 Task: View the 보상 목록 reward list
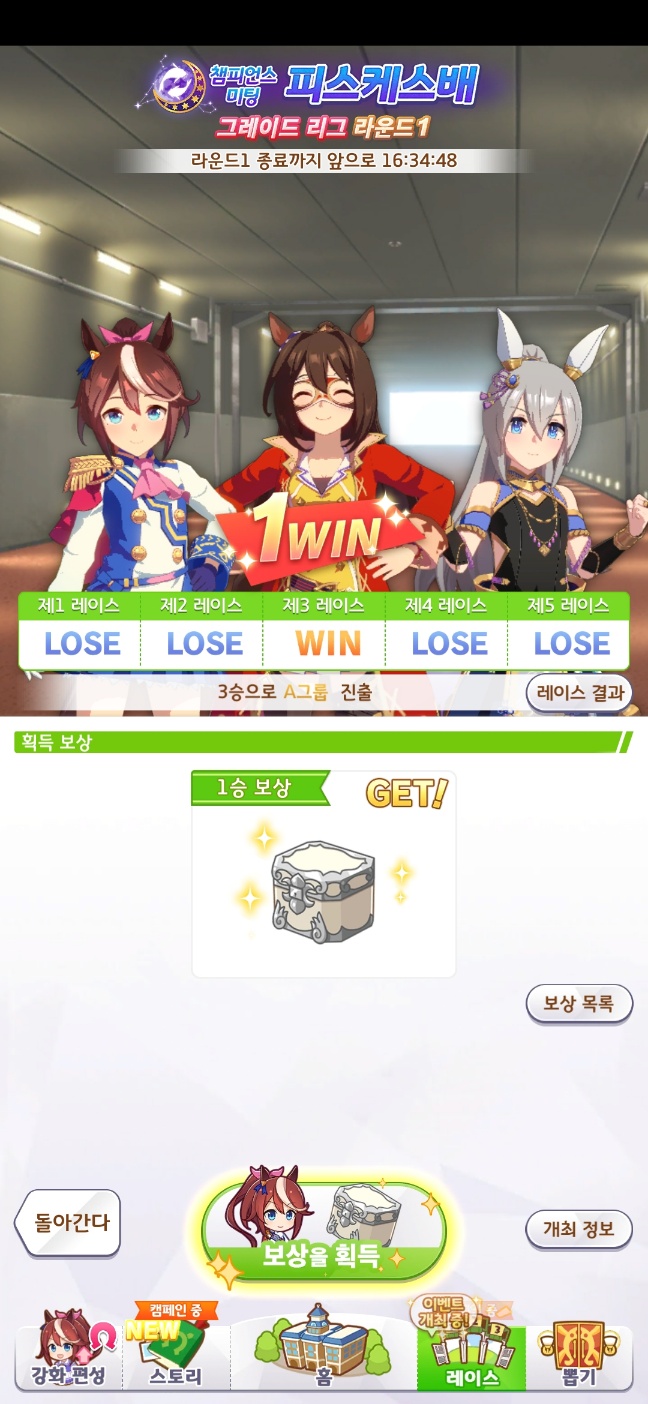coord(579,1003)
